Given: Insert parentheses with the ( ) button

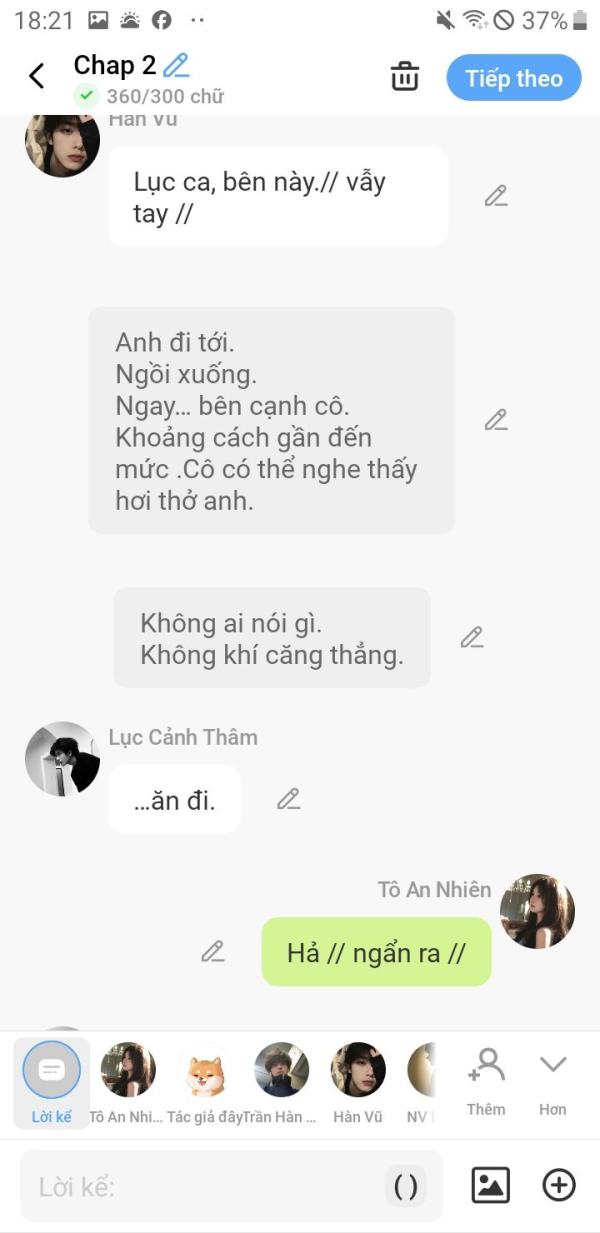Looking at the screenshot, I should [406, 1186].
